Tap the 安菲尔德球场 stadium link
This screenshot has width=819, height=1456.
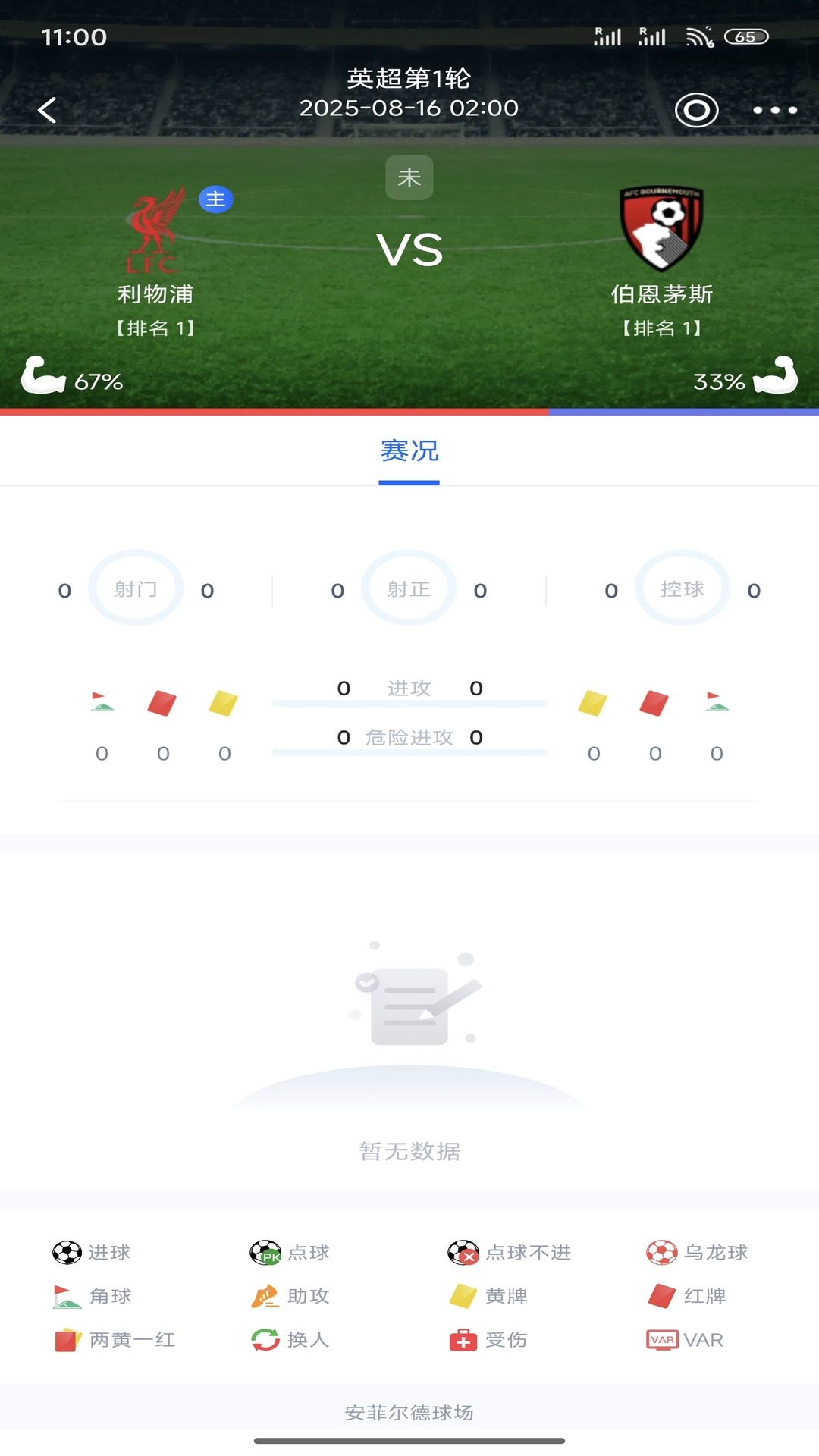coord(409,1412)
